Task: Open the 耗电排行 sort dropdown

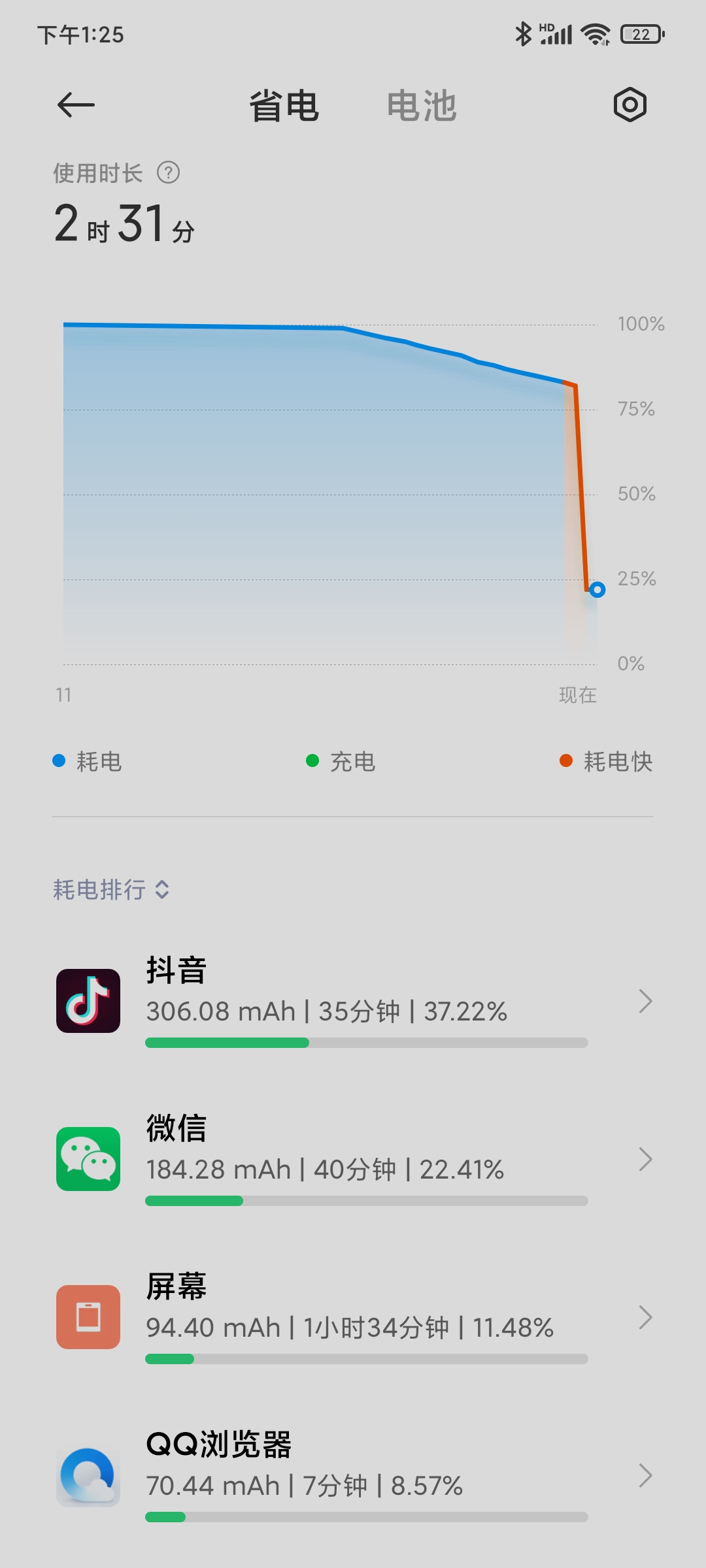Action: [x=111, y=889]
